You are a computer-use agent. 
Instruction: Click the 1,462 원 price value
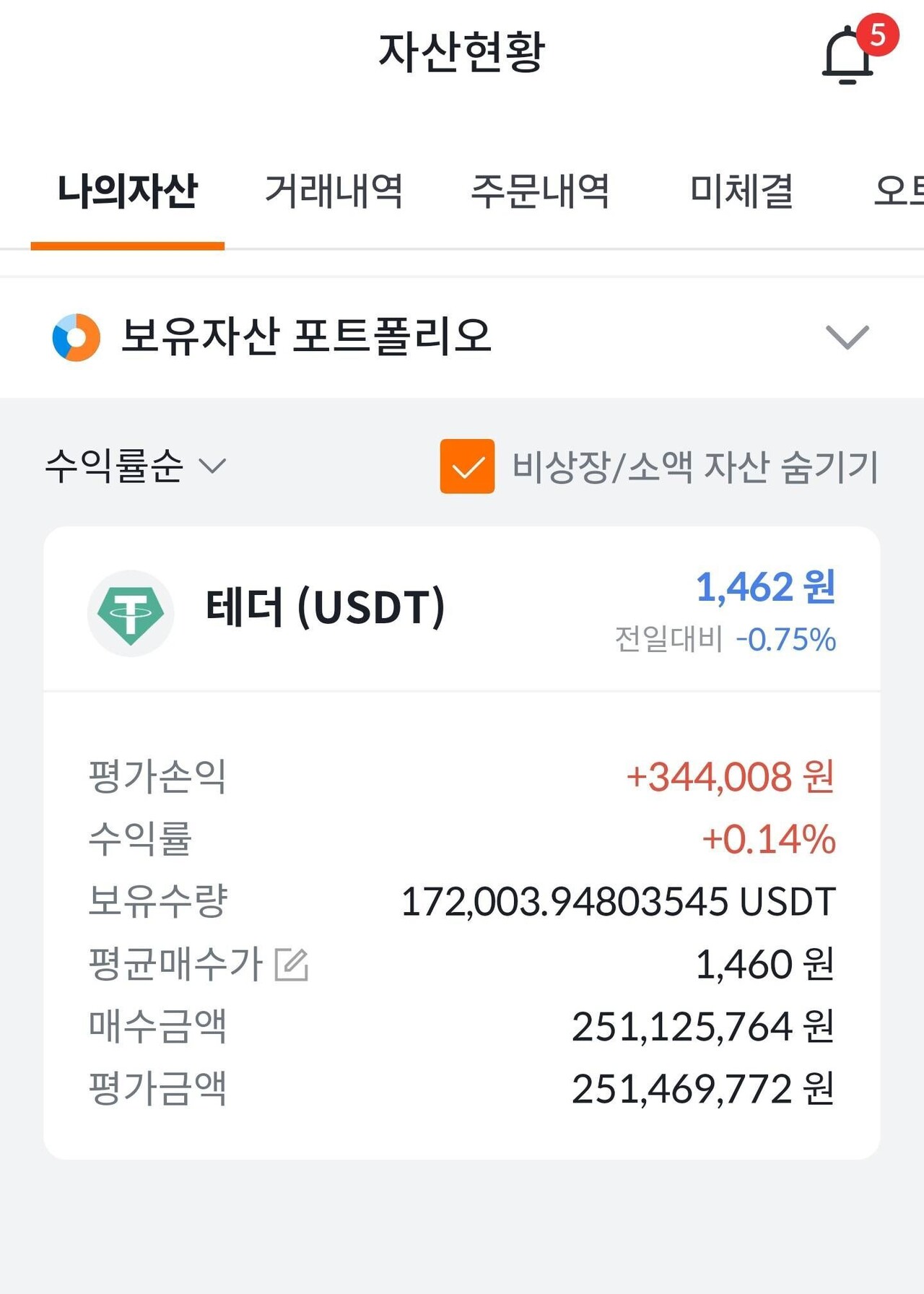point(765,590)
